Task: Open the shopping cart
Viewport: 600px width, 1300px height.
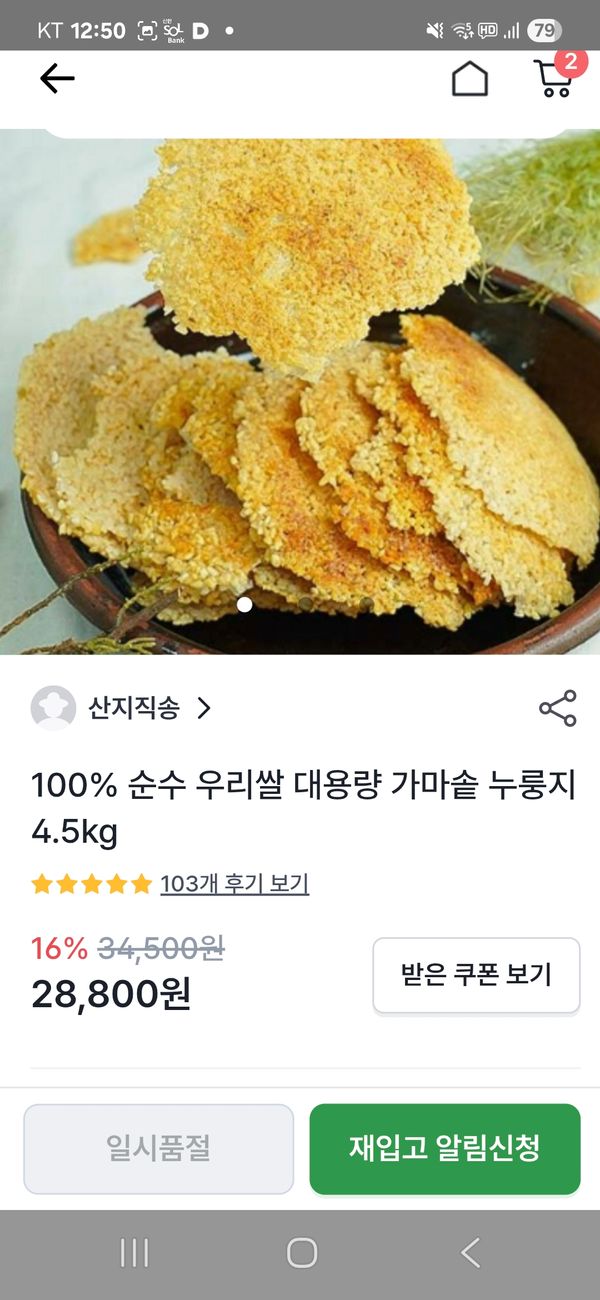Action: pyautogui.click(x=553, y=77)
